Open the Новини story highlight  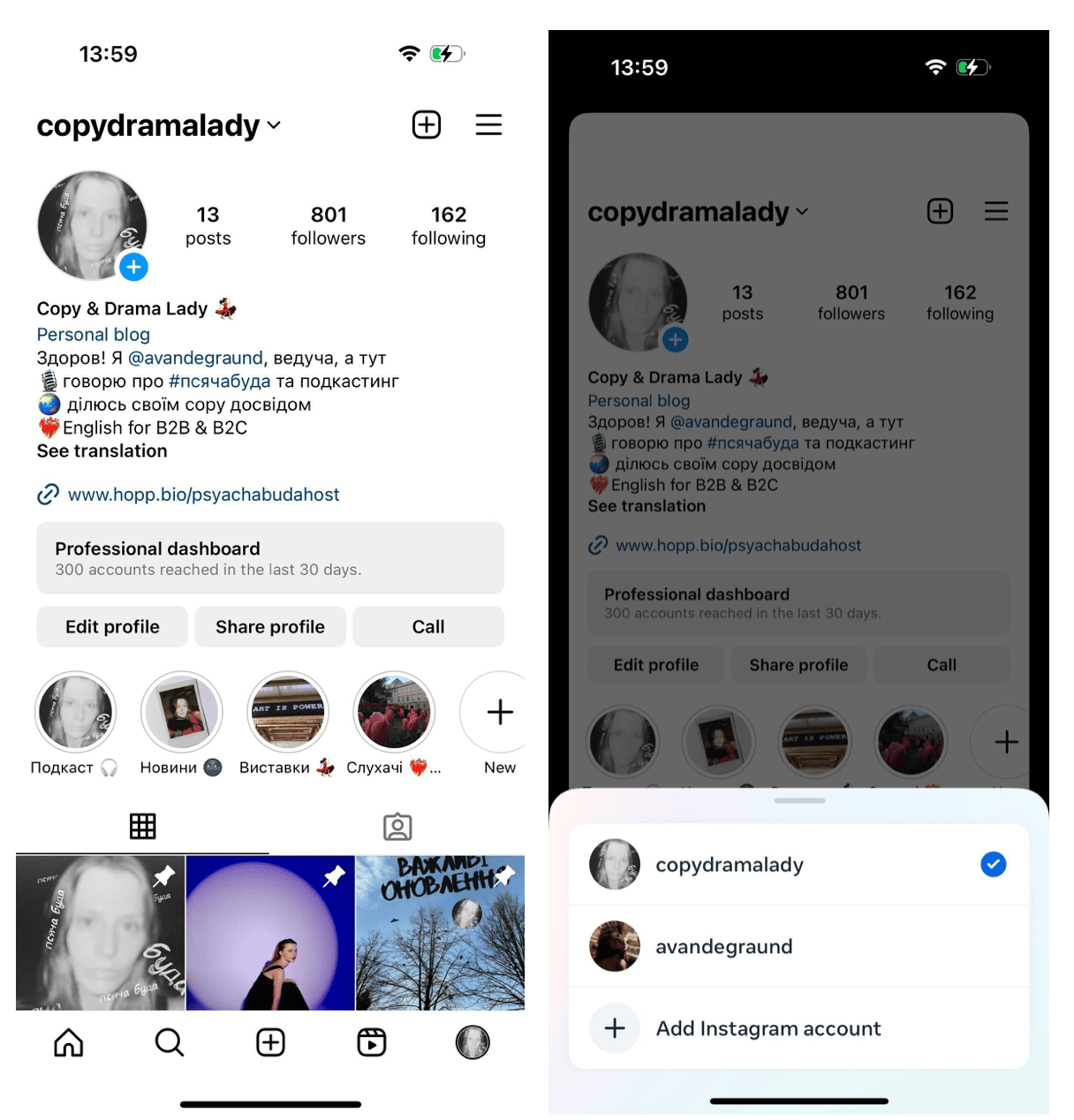[x=181, y=712]
